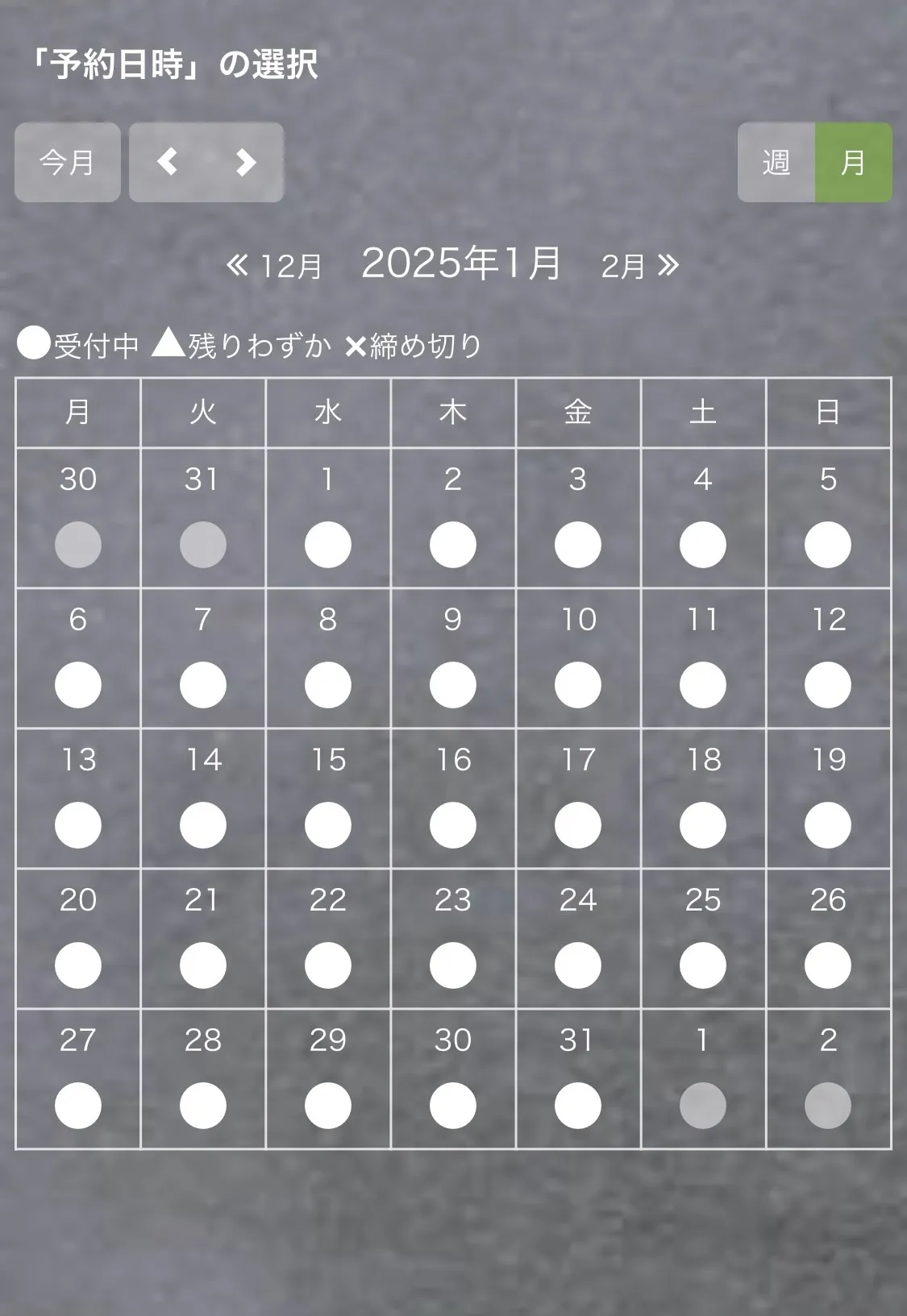Select January 3 available slot

tap(578, 544)
